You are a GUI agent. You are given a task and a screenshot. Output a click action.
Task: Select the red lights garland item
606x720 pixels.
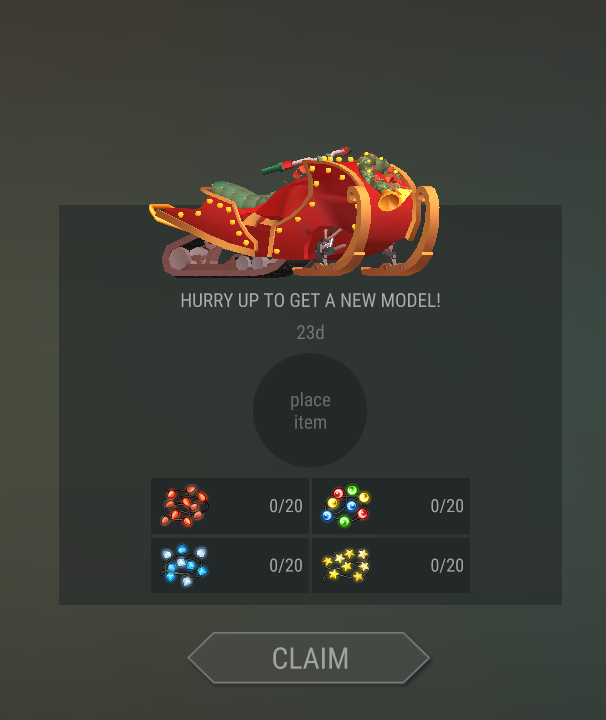[x=229, y=506]
